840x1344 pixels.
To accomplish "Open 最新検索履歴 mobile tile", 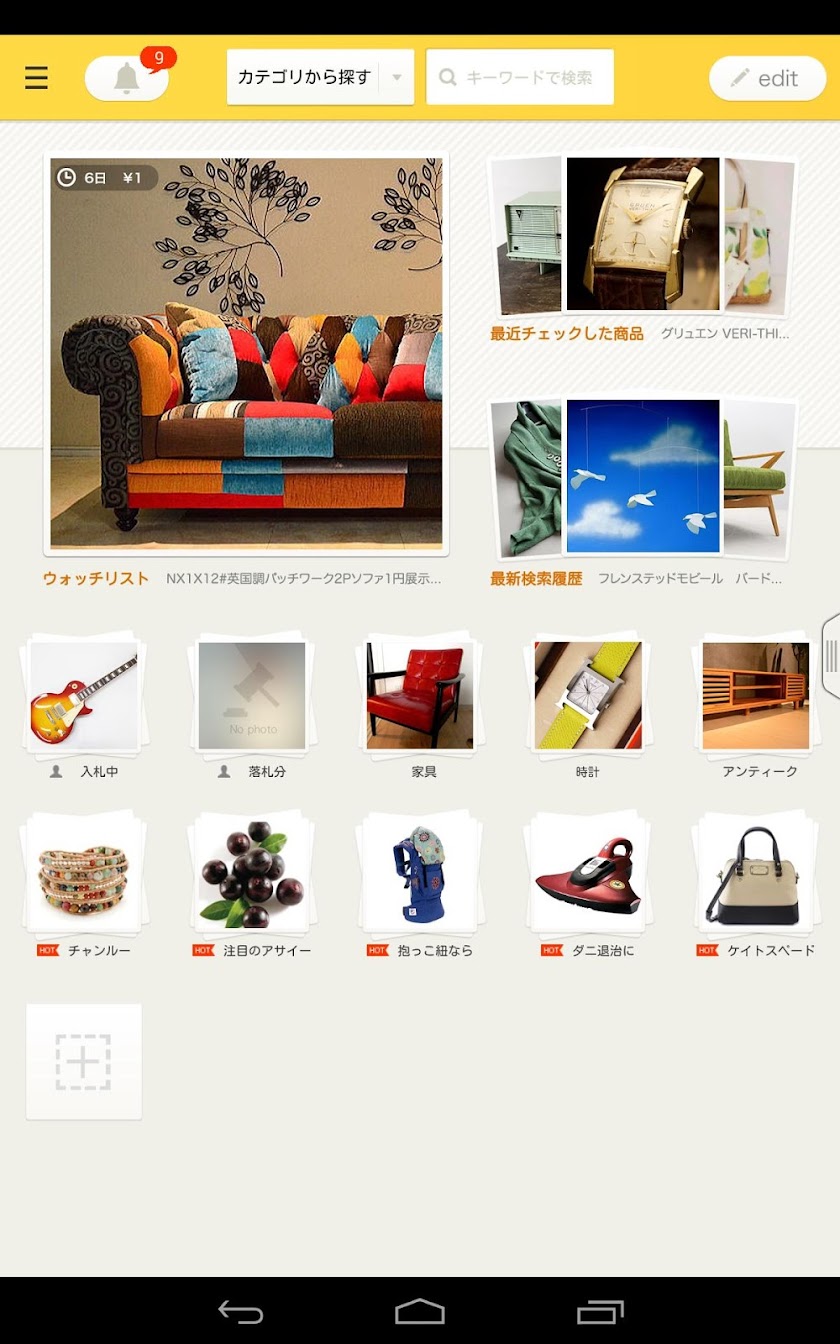I will coord(642,476).
